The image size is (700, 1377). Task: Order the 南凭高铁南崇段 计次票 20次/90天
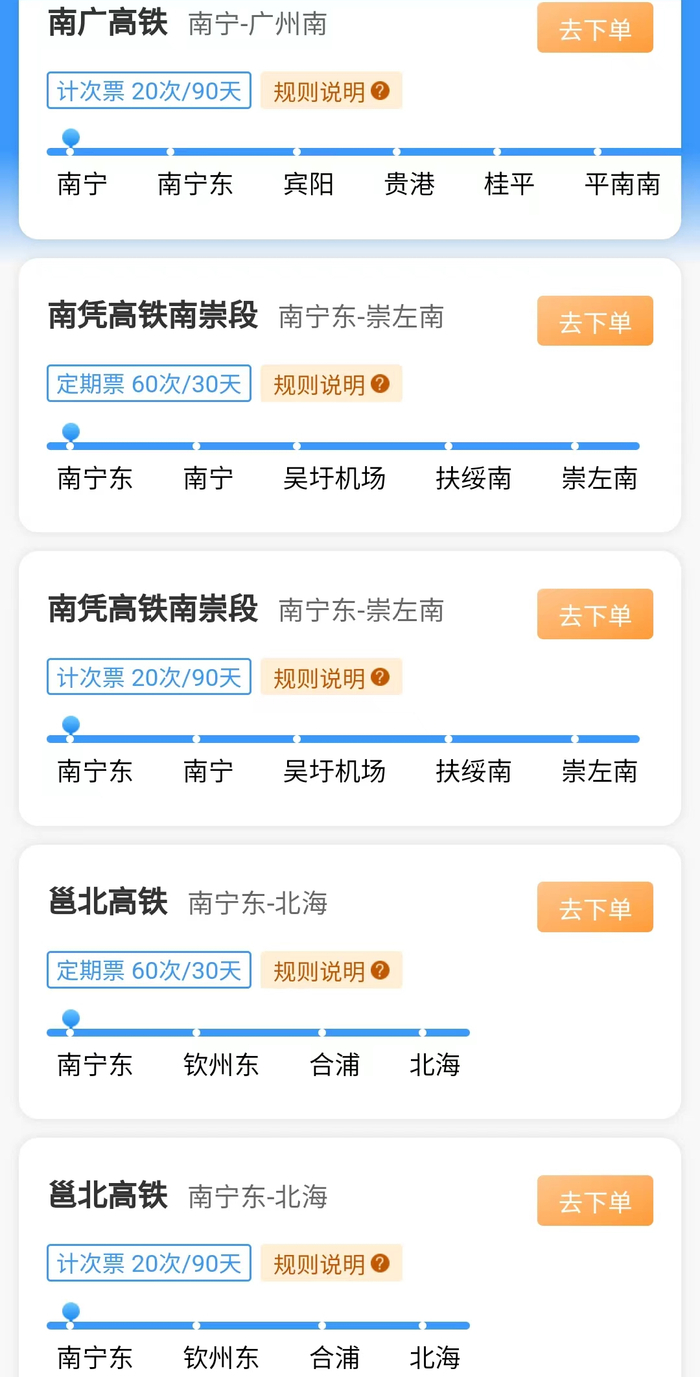click(x=595, y=614)
